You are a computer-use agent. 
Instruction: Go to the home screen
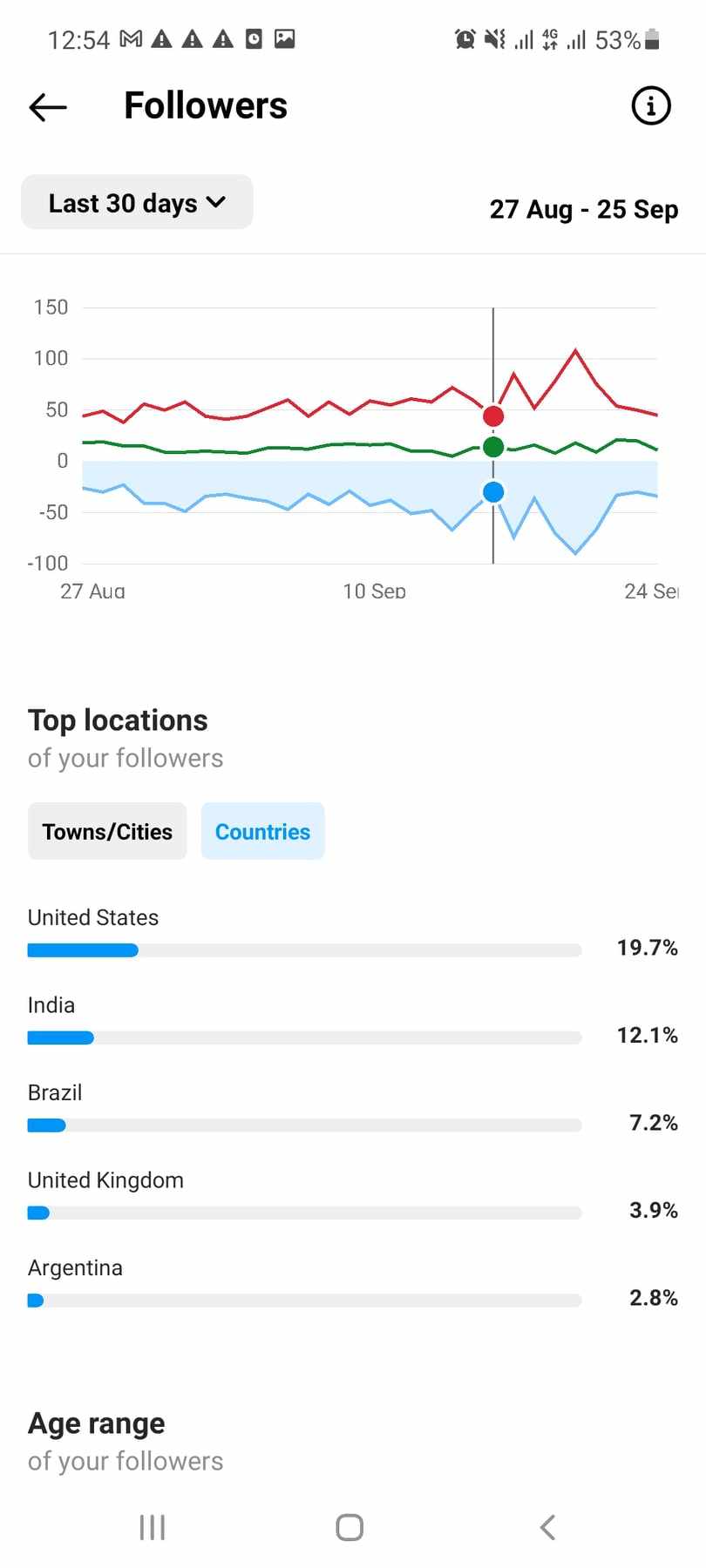(x=350, y=1527)
